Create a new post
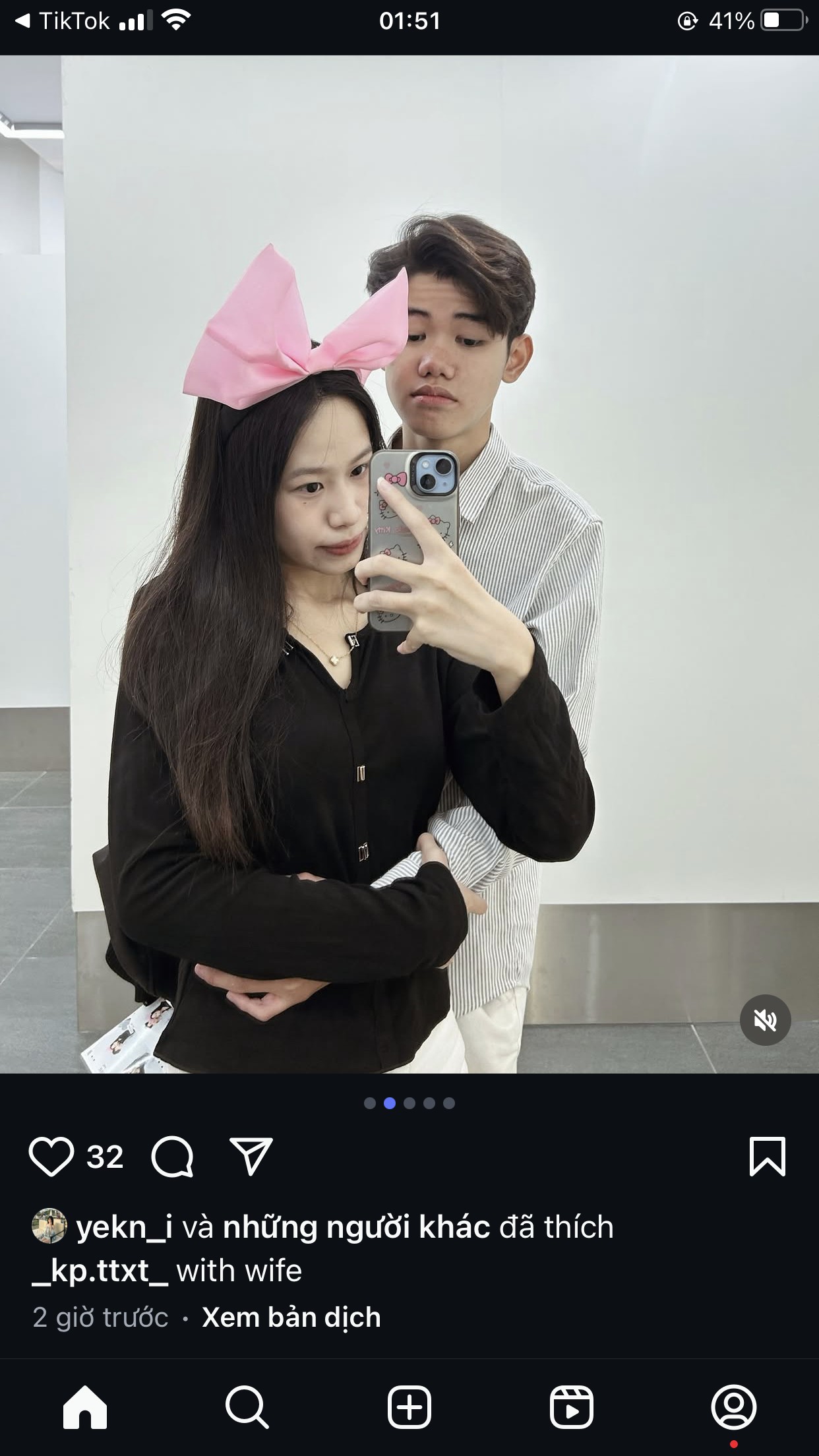819x1456 pixels. [409, 1407]
